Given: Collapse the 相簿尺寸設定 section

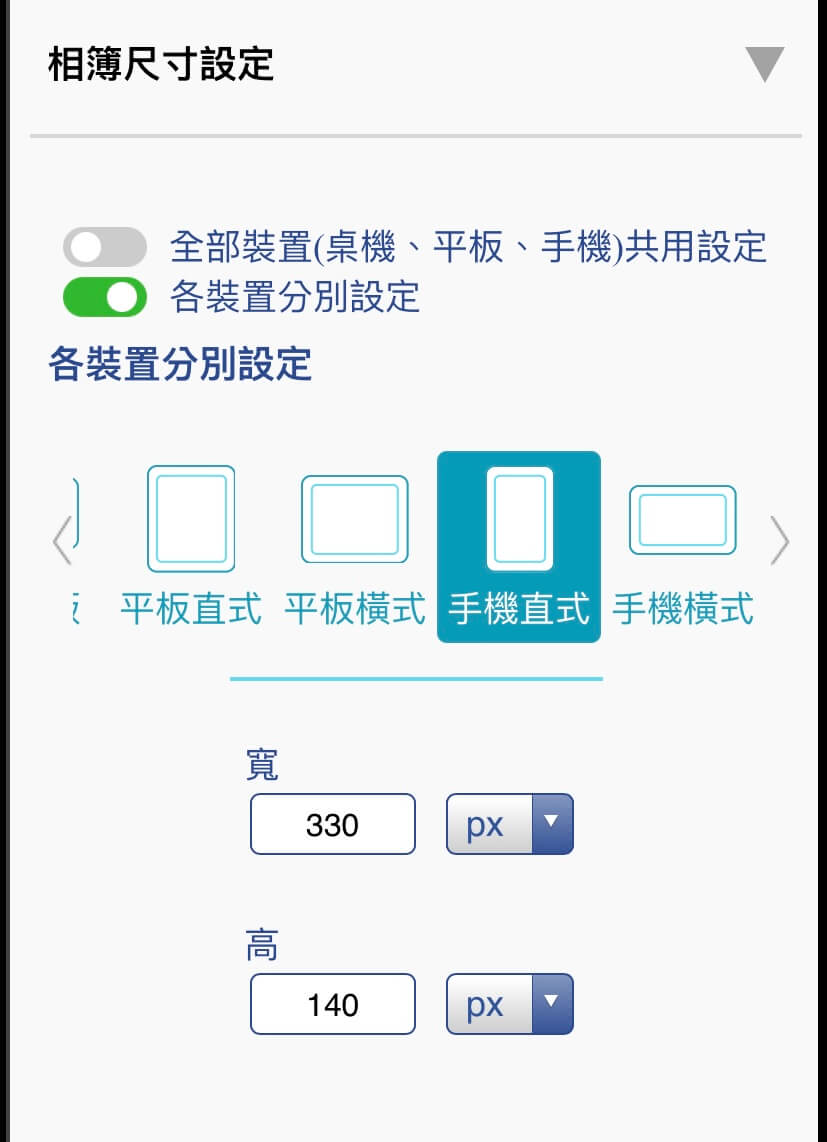Looking at the screenshot, I should pos(764,64).
